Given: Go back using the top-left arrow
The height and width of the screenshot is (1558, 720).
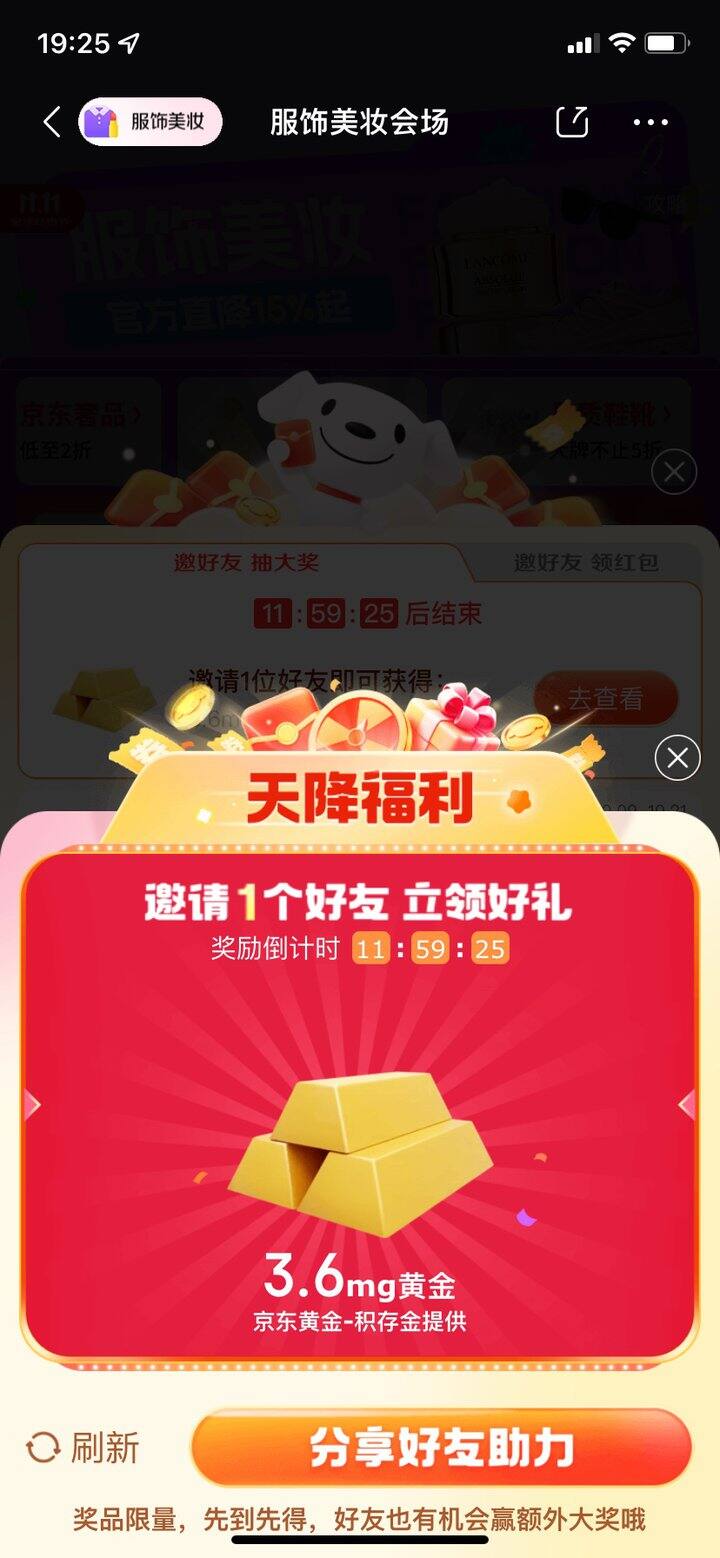Looking at the screenshot, I should click(52, 123).
